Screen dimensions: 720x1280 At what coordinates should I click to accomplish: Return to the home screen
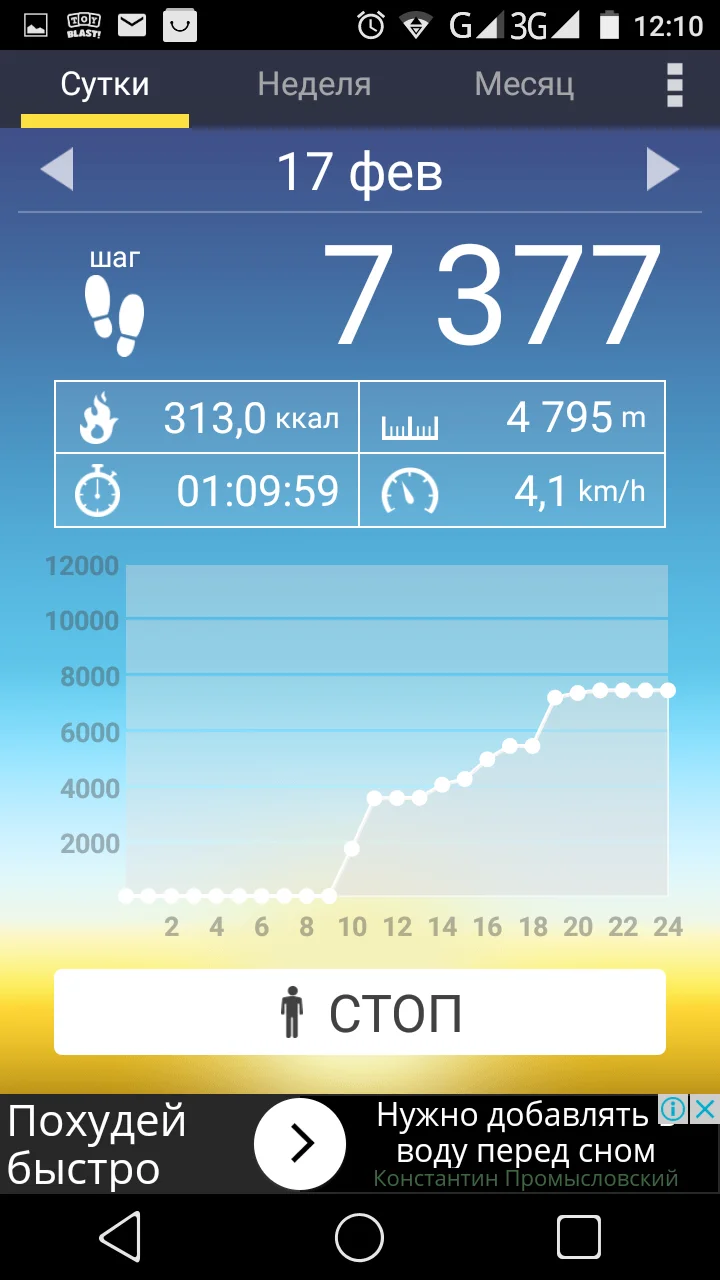(x=360, y=1238)
